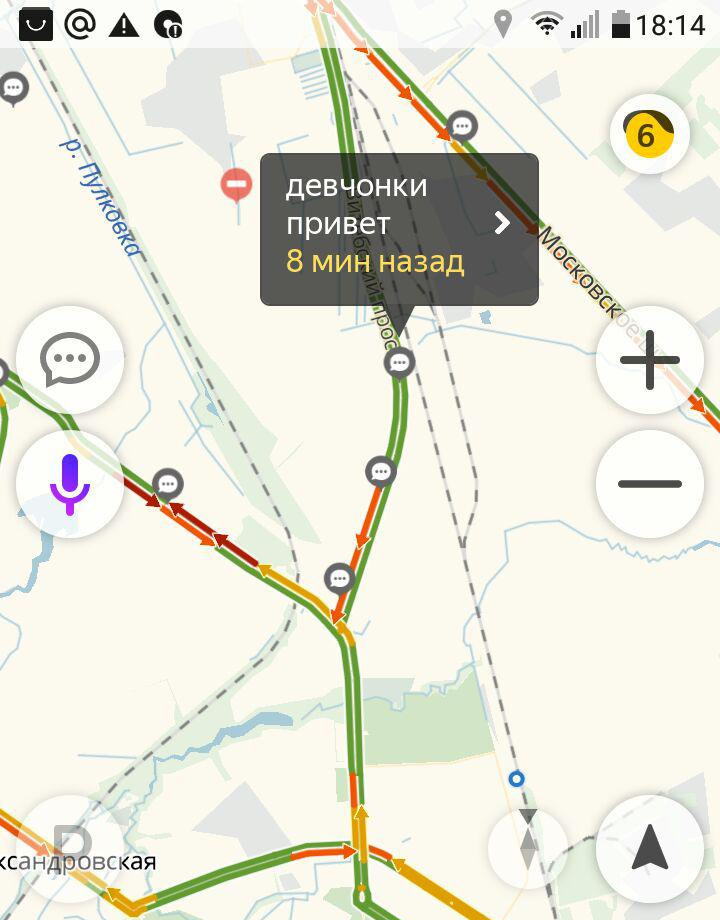Screen dimensions: 720x920
Task: Activate voice input with the microphone
Action: pyautogui.click(x=70, y=484)
